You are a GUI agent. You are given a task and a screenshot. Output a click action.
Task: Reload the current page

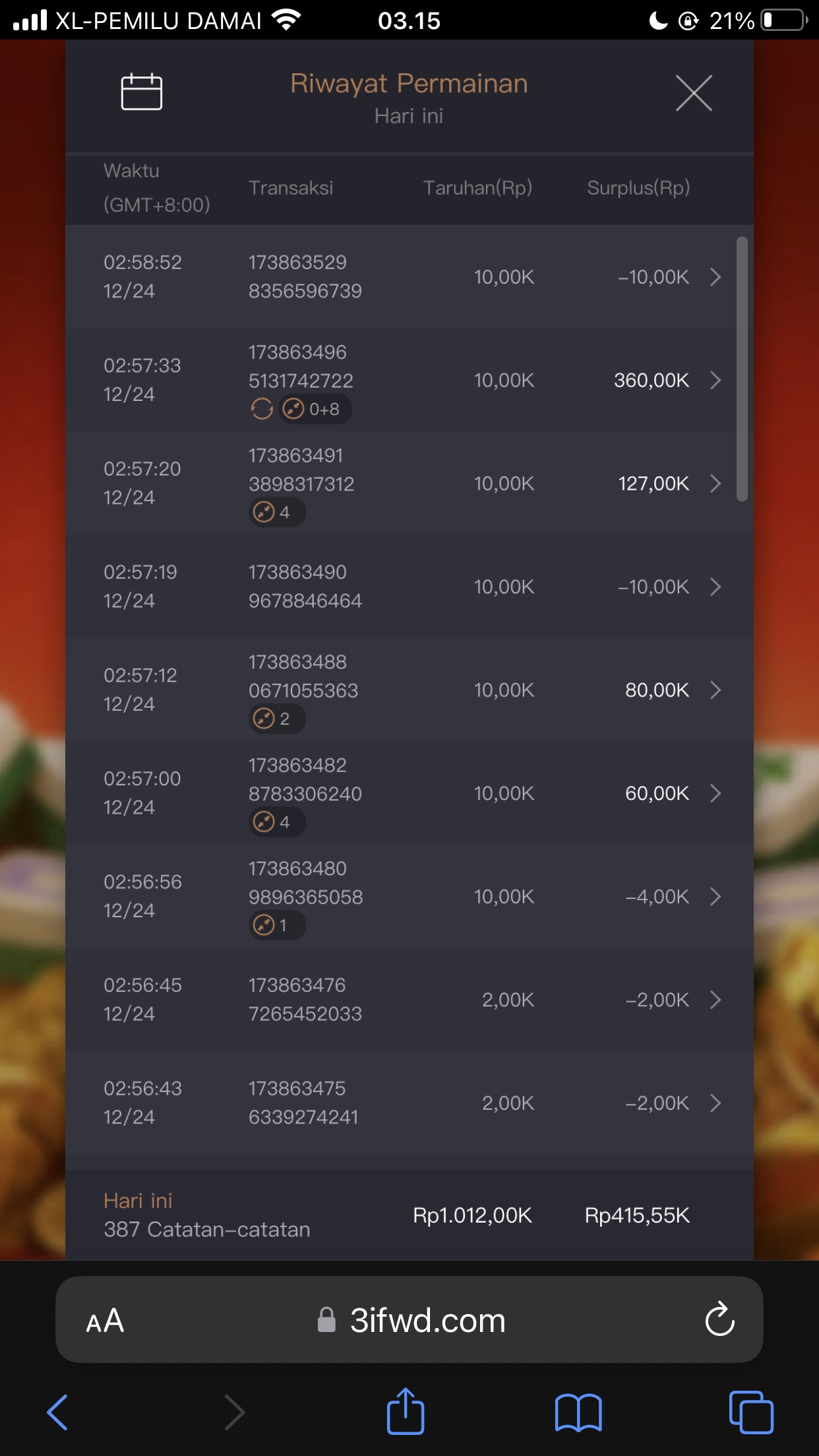pos(719,1319)
